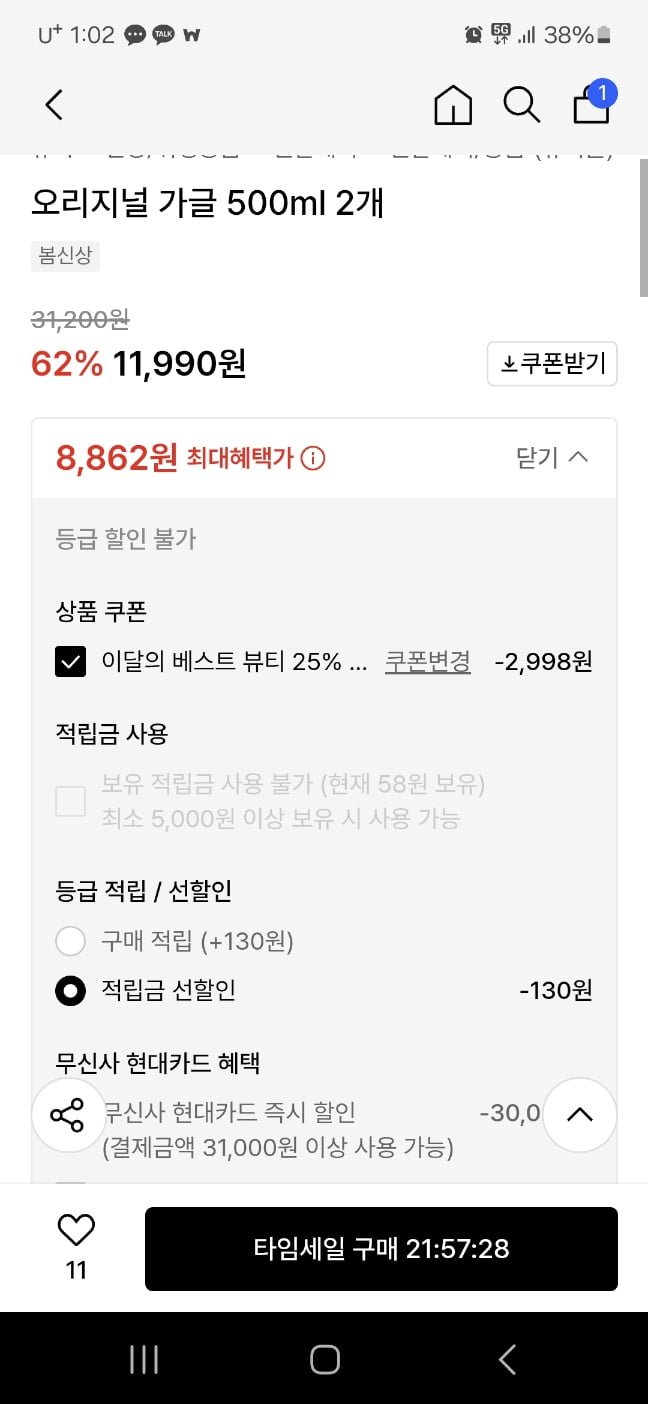Select the 적립금 선할인 option
The height and width of the screenshot is (1404, 648).
point(70,991)
